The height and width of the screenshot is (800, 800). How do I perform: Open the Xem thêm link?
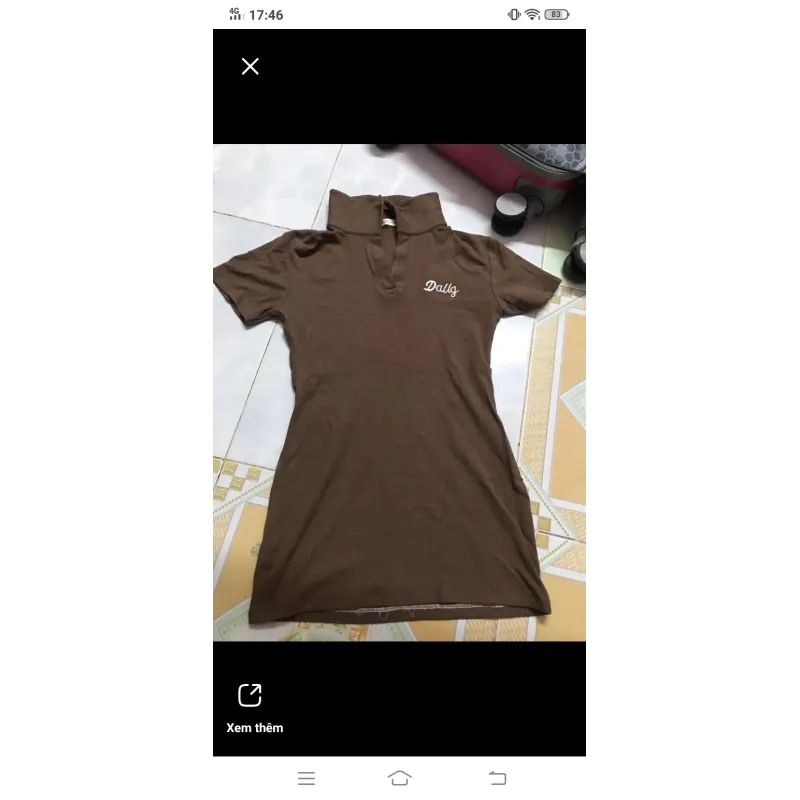pyautogui.click(x=250, y=707)
